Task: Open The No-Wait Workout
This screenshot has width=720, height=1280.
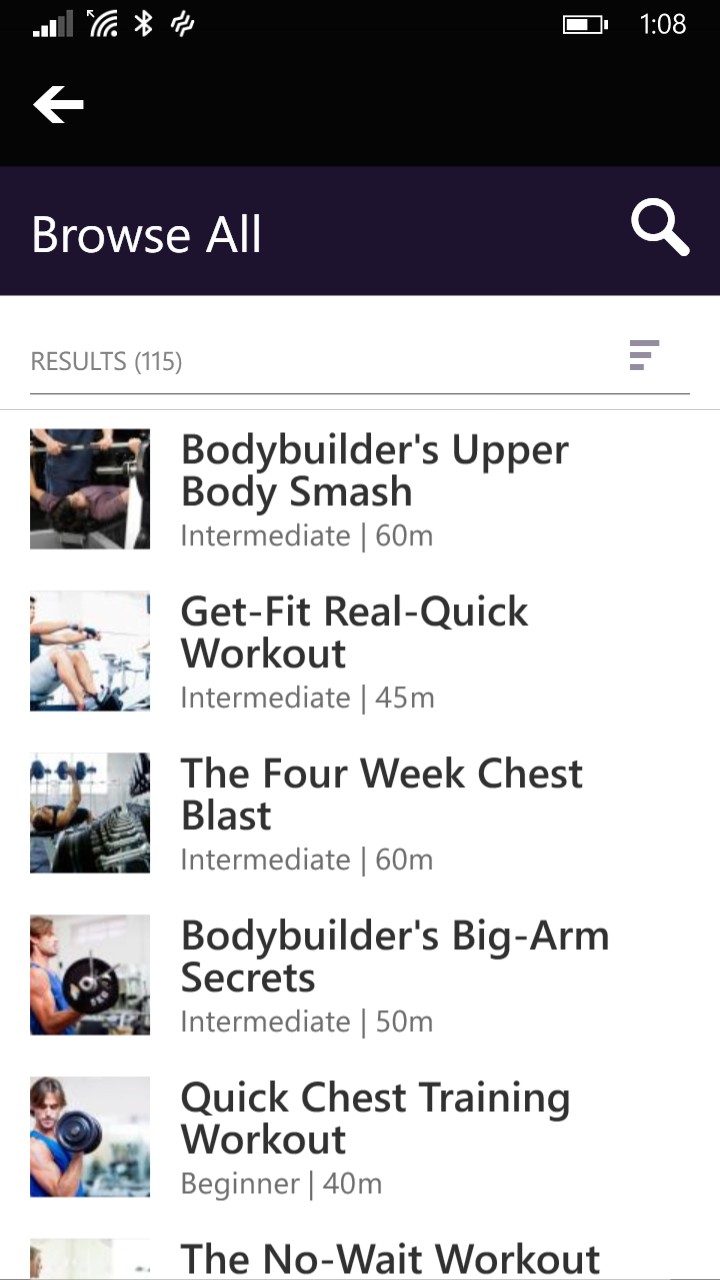Action: pos(390,1258)
